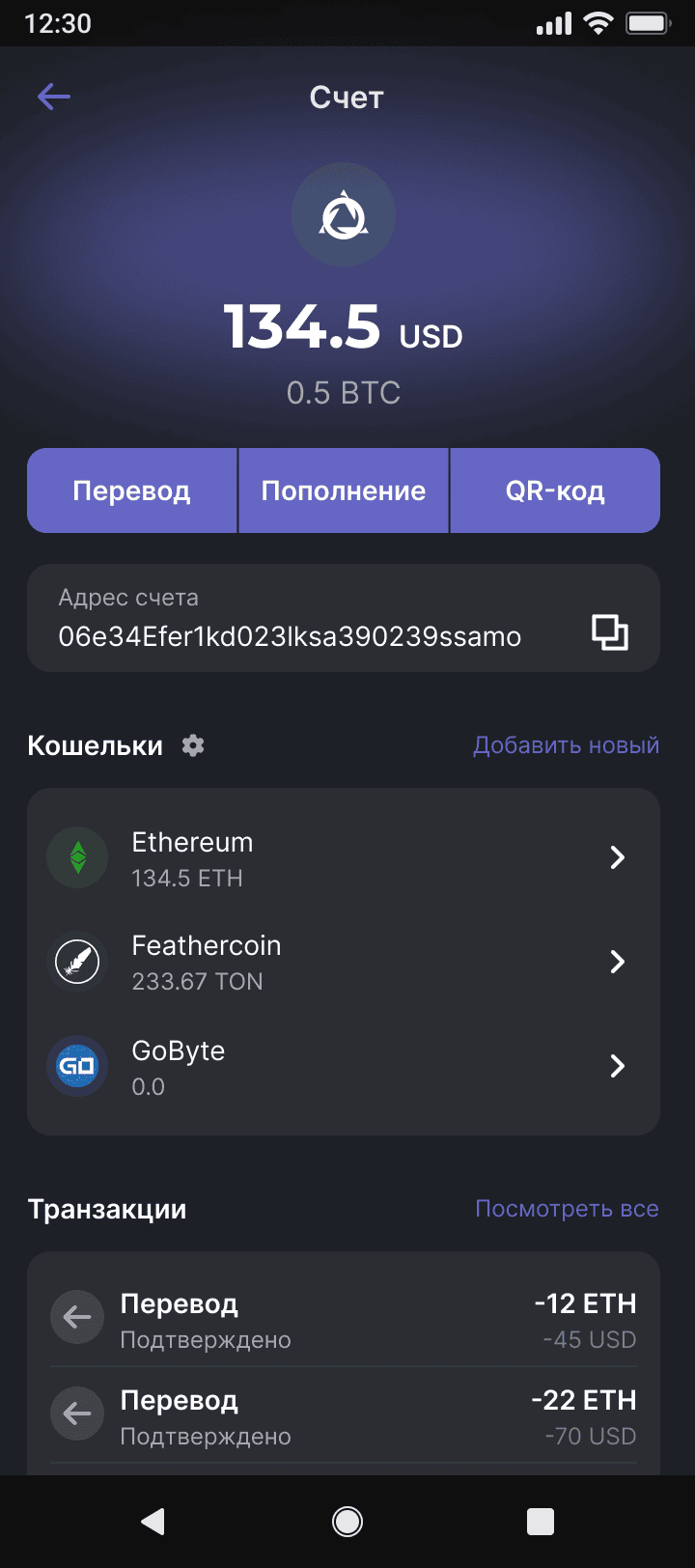Viewport: 695px width, 1568px height.
Task: Select the GoByte wallet
Action: pos(344,1066)
